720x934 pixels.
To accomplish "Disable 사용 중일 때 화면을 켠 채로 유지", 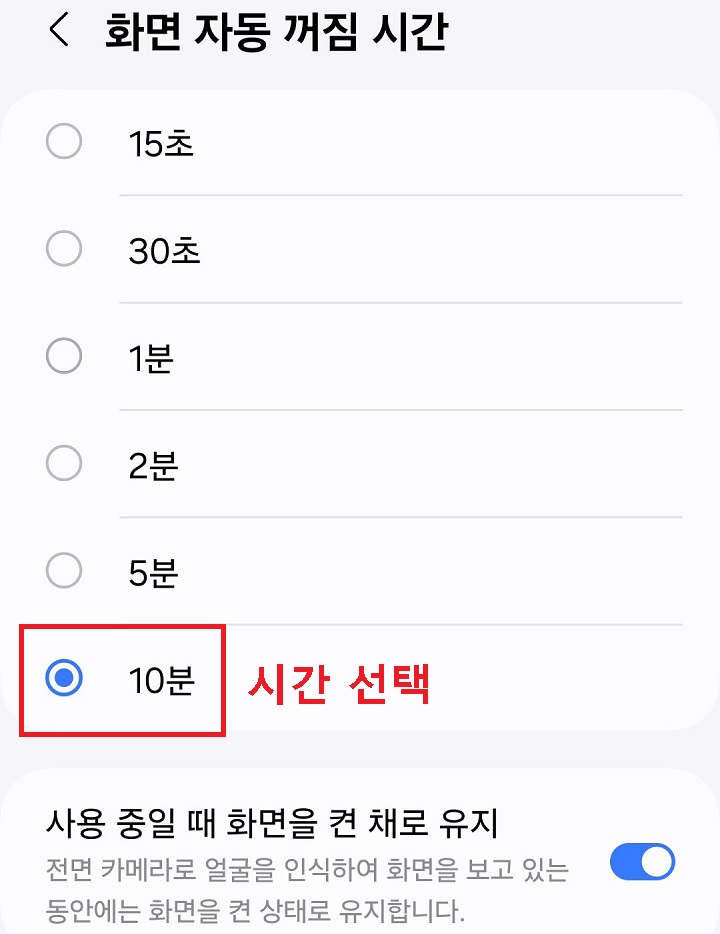I will tap(641, 861).
